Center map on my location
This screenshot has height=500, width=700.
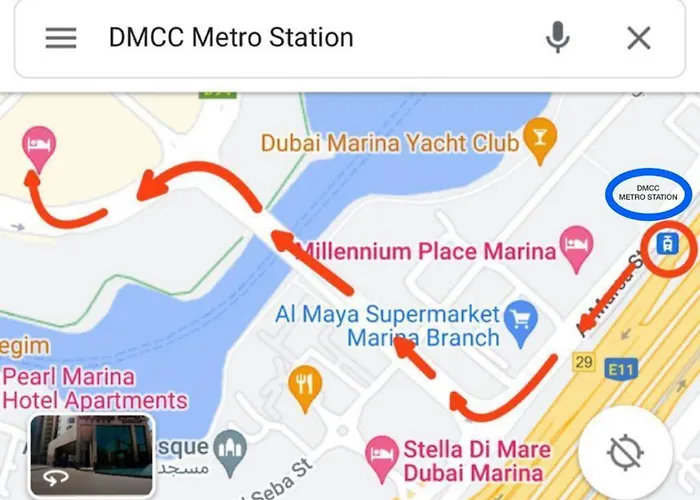(x=625, y=453)
